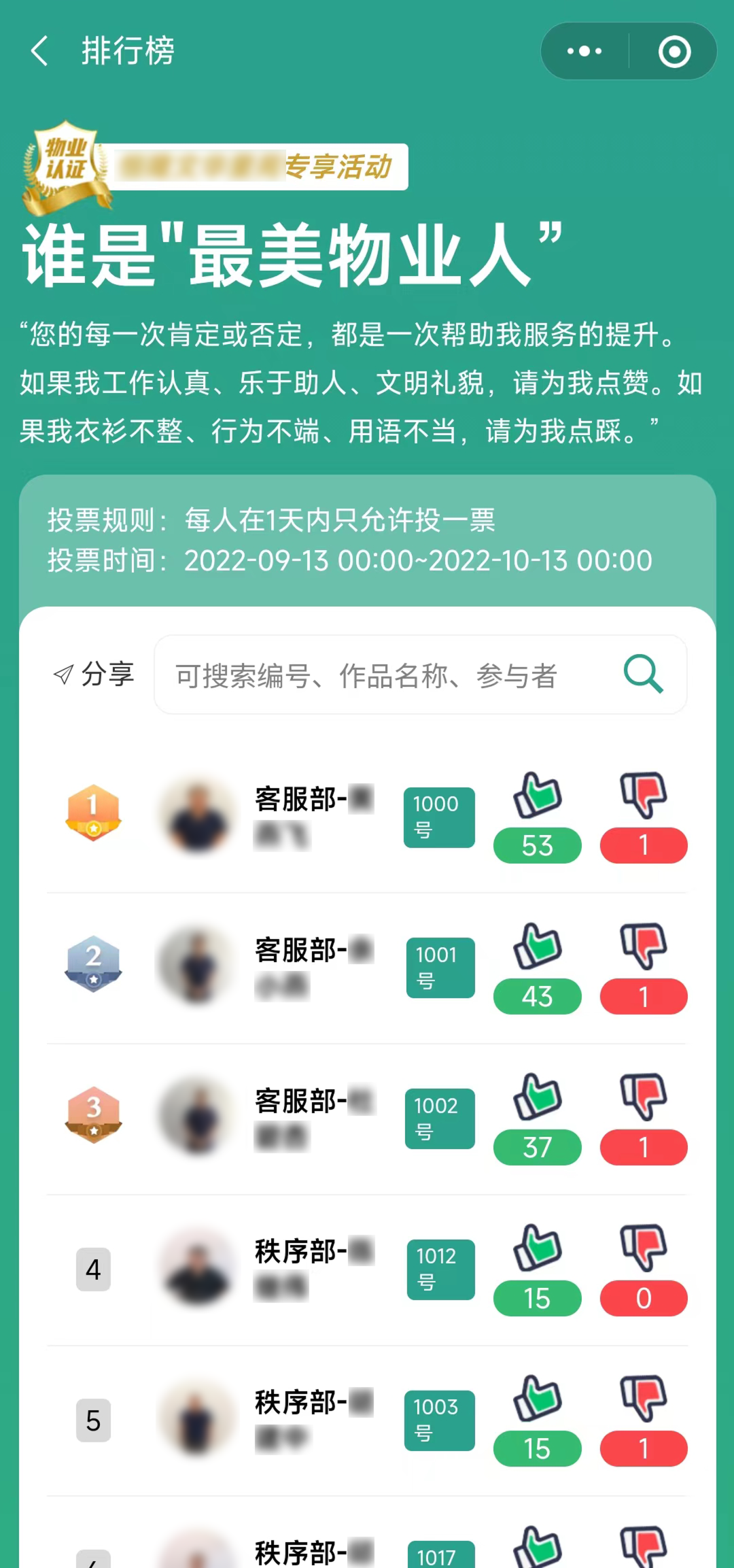Image resolution: width=734 pixels, height=1568 pixels.
Task: Thumbs up the 秩序部 entry 1012号
Action: coord(537,1248)
